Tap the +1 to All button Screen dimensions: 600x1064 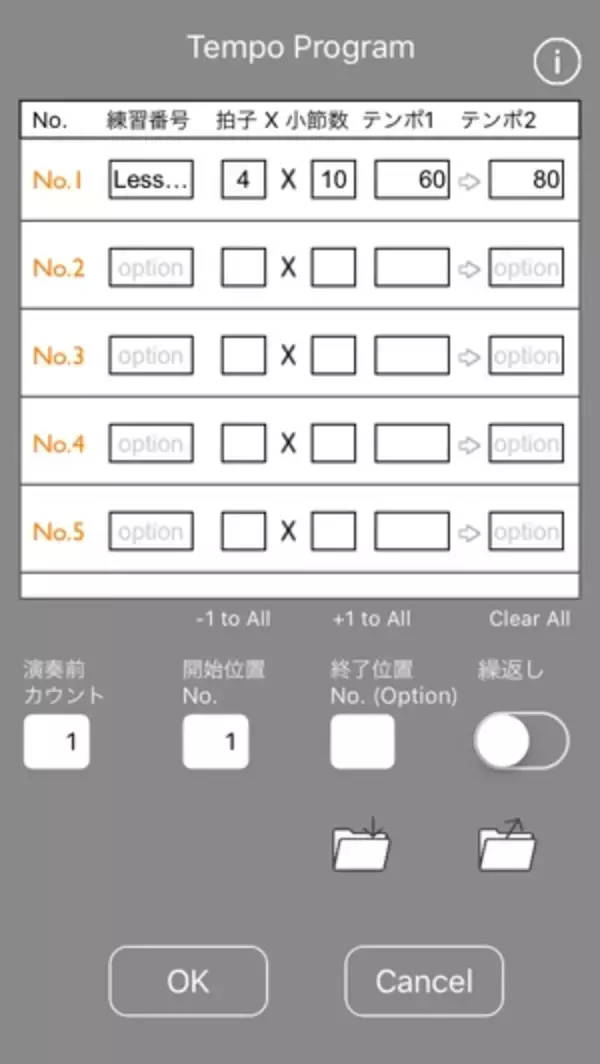pos(371,619)
